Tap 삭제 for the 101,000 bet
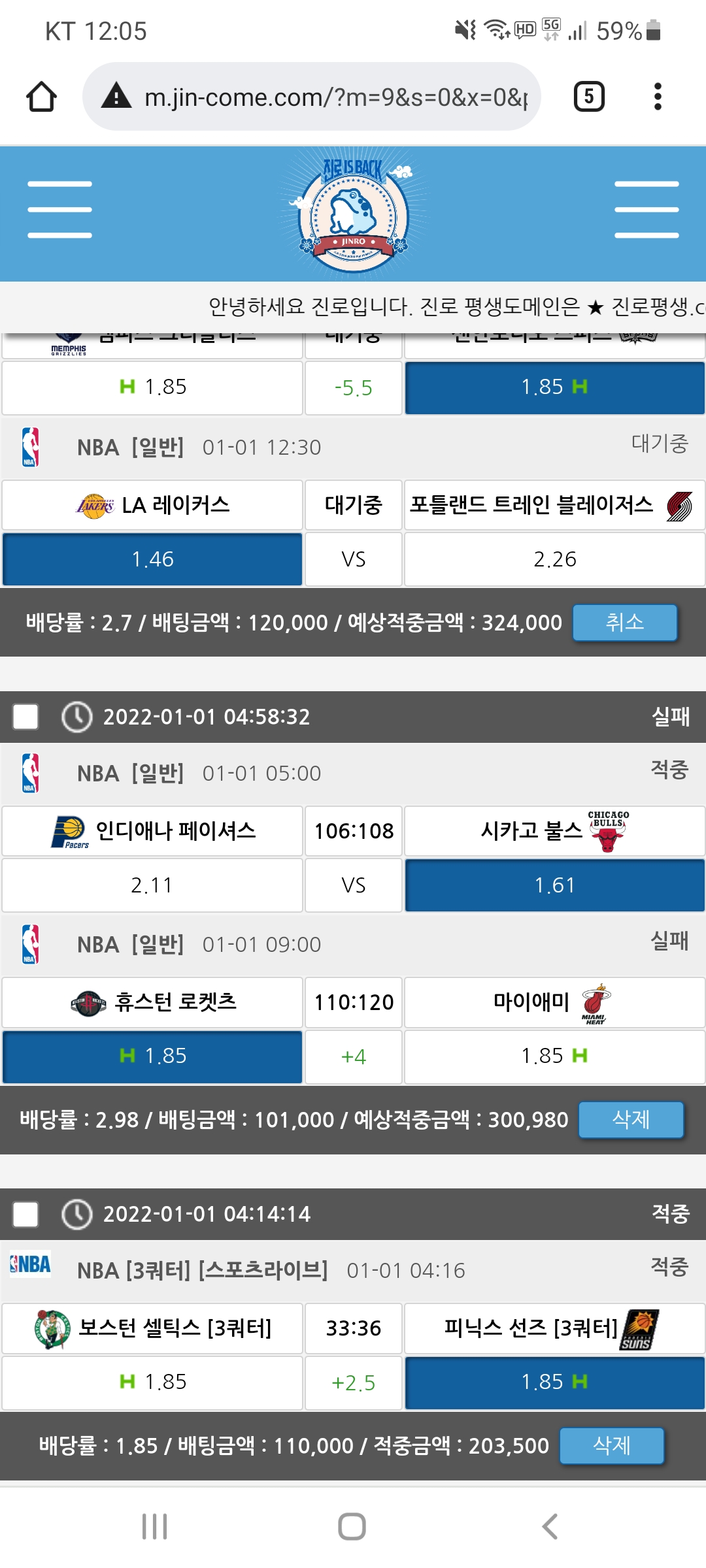 coord(631,1119)
